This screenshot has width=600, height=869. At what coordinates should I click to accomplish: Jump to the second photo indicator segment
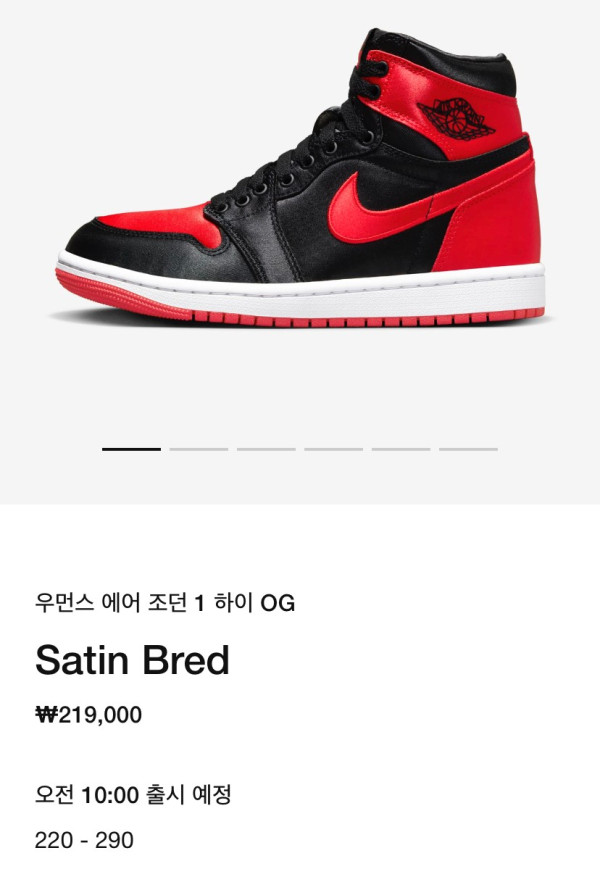click(x=199, y=449)
